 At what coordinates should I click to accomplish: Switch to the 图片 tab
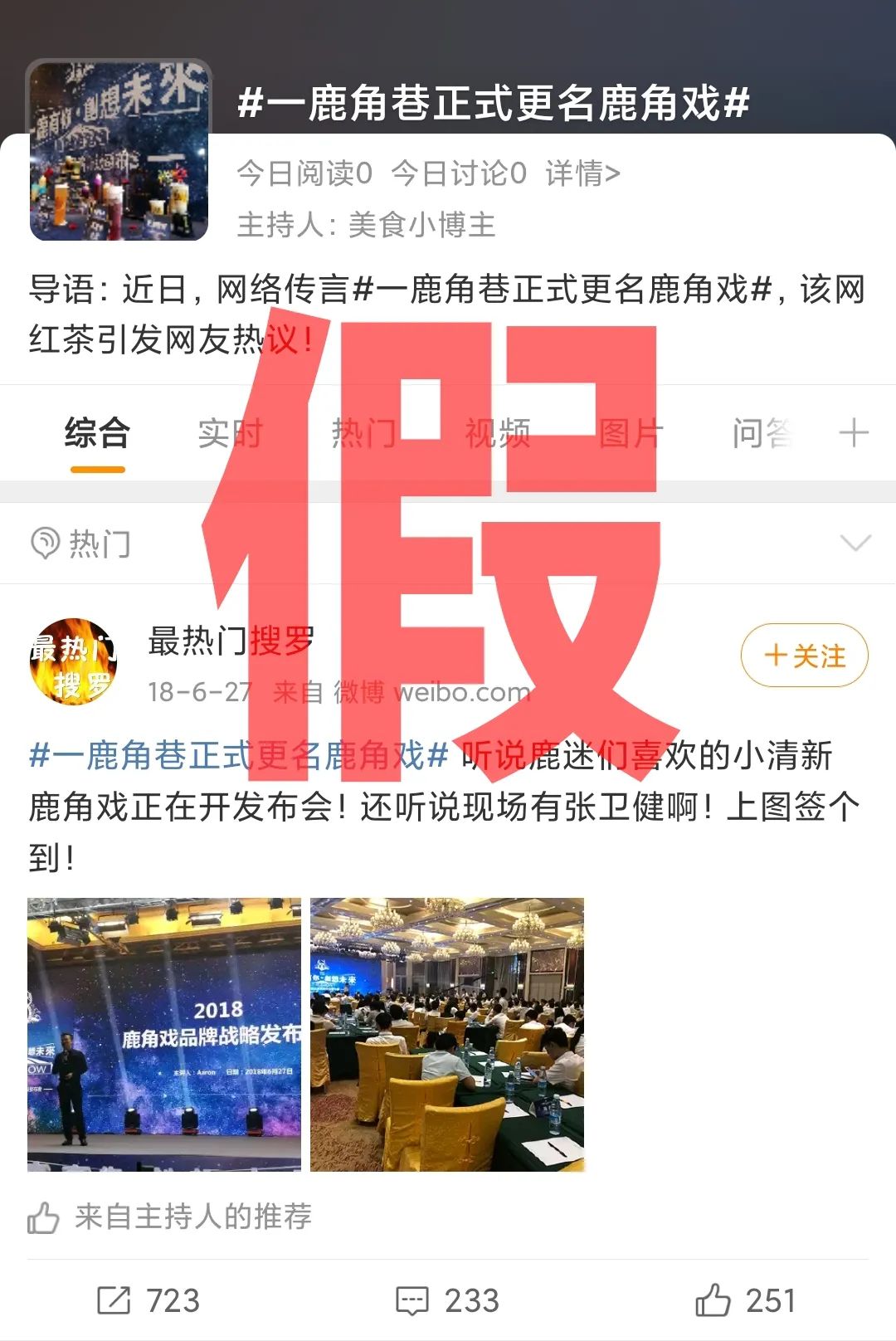[x=631, y=433]
